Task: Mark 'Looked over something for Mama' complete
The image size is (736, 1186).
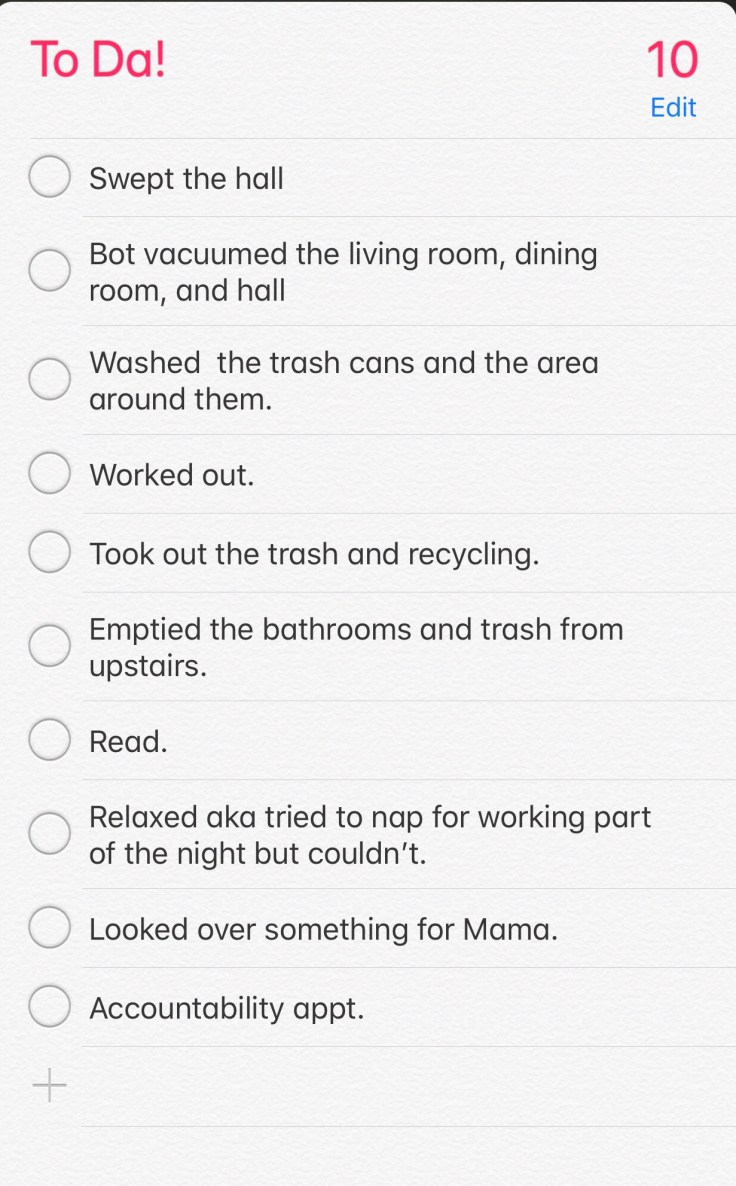Action: click(x=49, y=929)
